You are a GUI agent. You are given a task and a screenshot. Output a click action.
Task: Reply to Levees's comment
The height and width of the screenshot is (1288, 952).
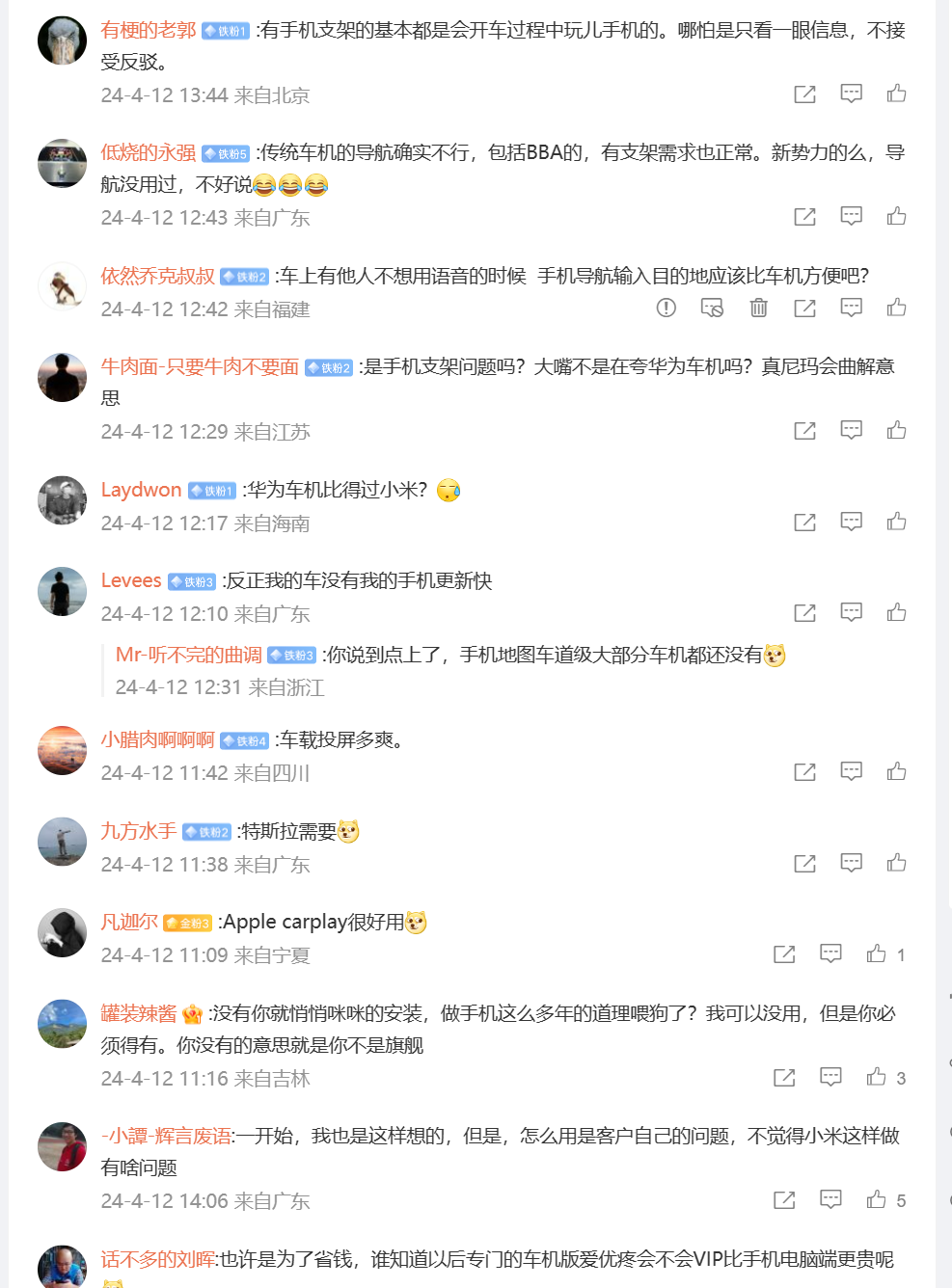tap(851, 612)
